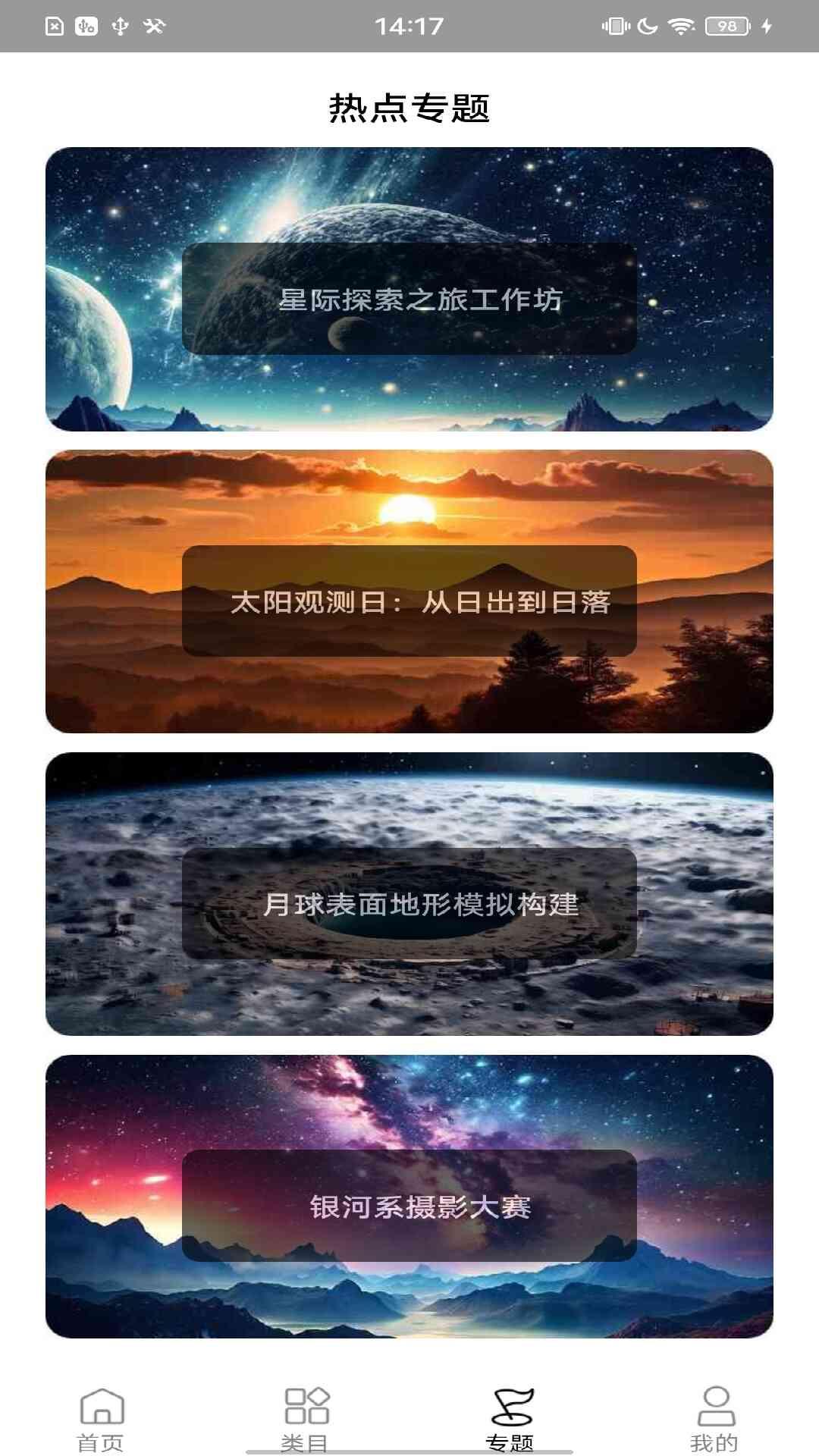Go to the 类目 tab

pos(306,1419)
